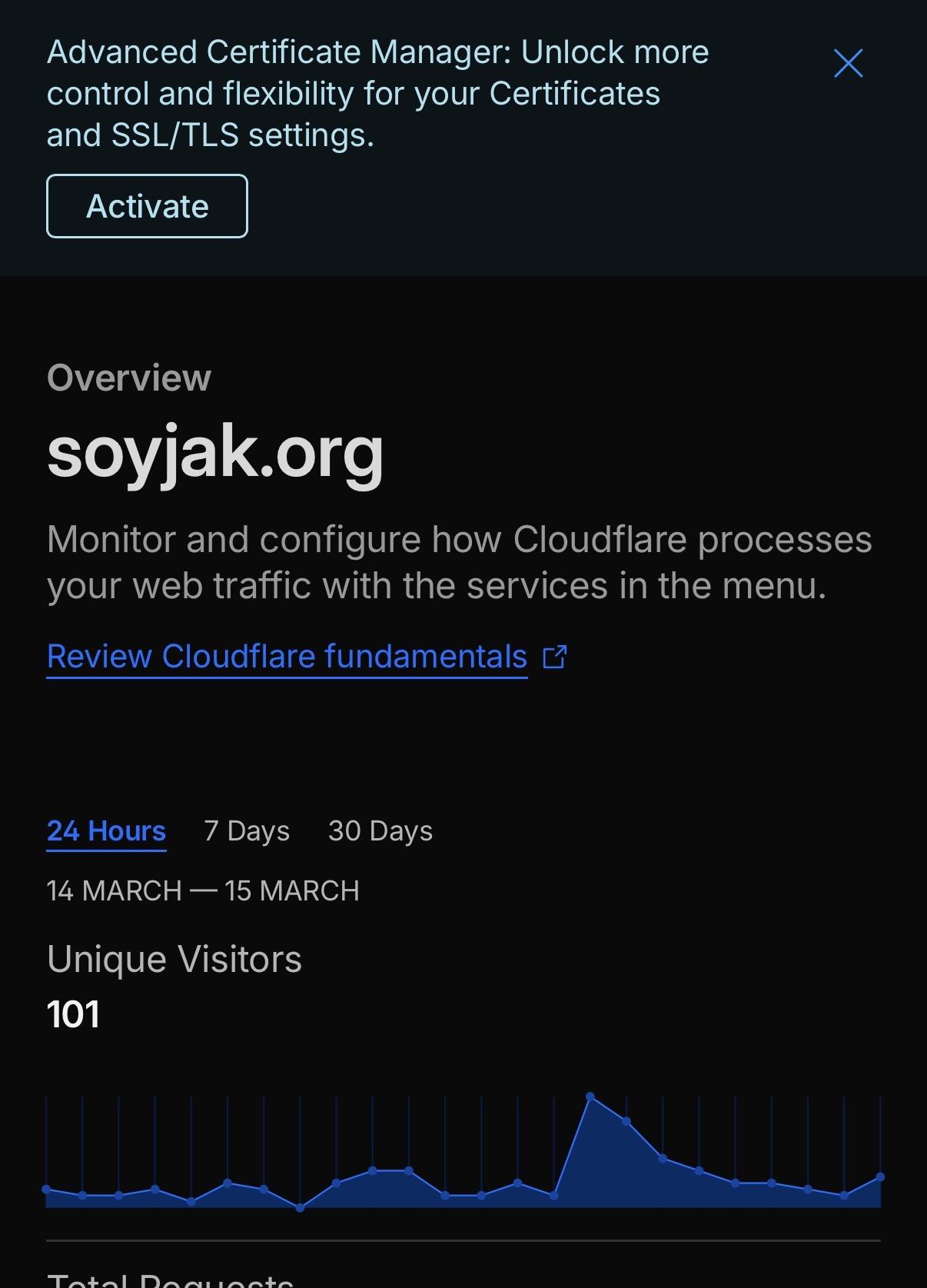
Task: Open Review Cloudflare fundamentals link
Action: (x=287, y=657)
